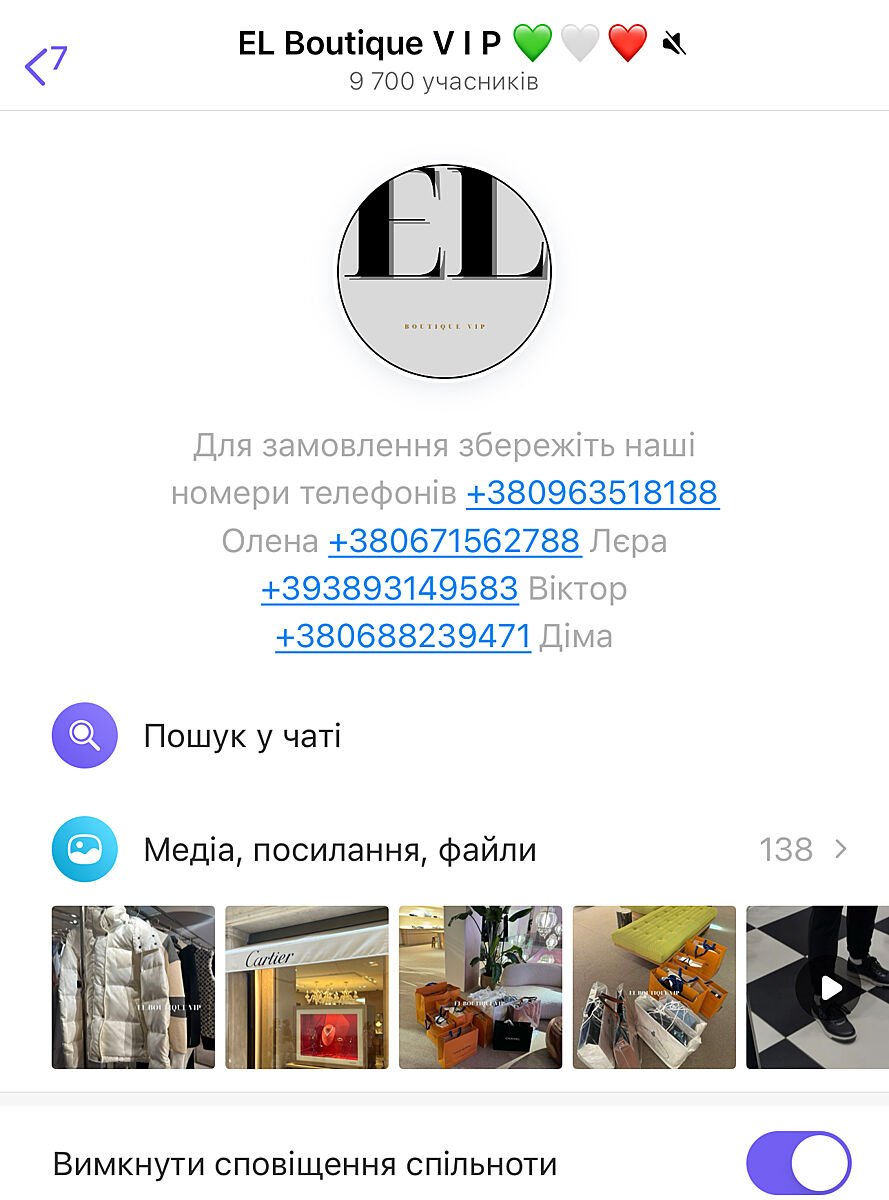
Task: View the orange shopping bags with plant photo
Action: coord(480,987)
